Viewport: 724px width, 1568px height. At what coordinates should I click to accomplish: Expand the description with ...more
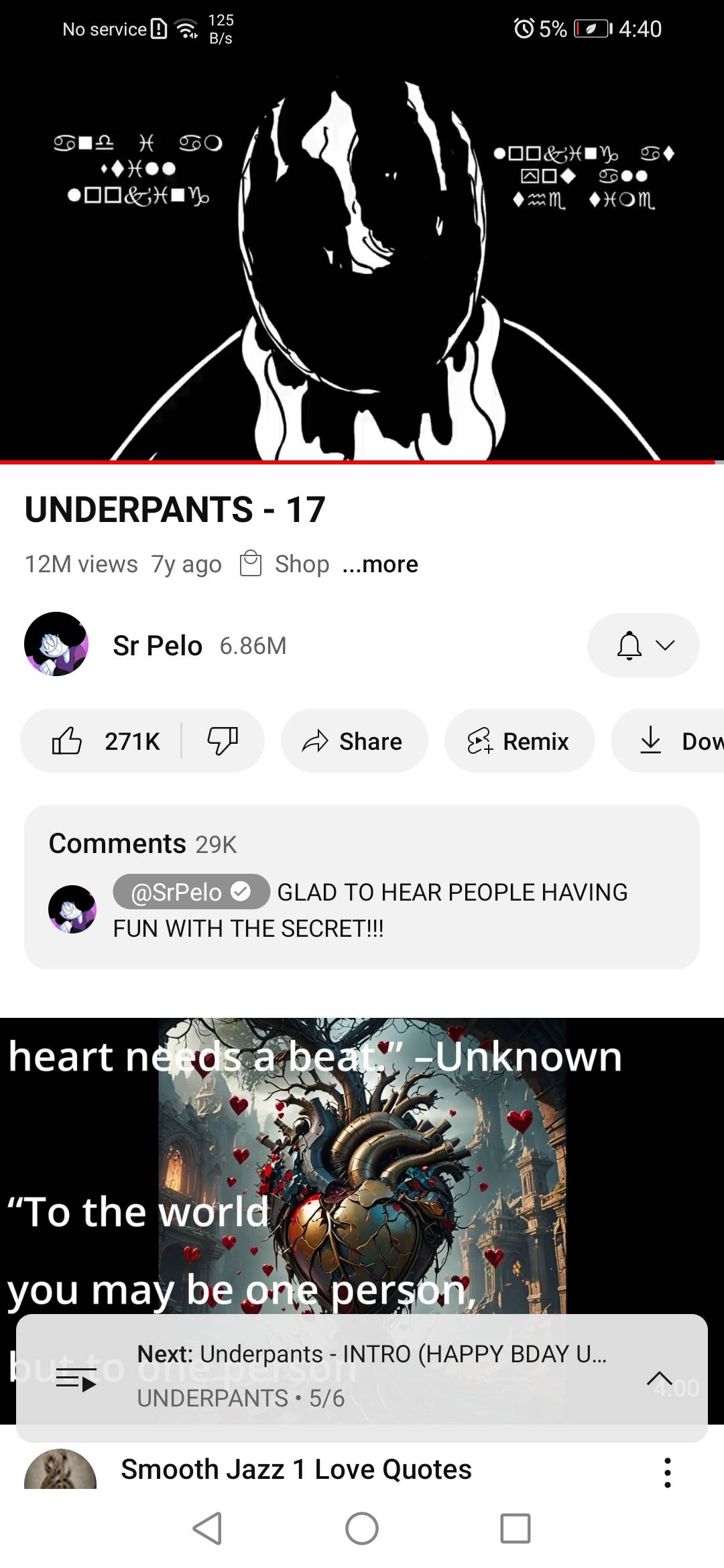click(380, 564)
